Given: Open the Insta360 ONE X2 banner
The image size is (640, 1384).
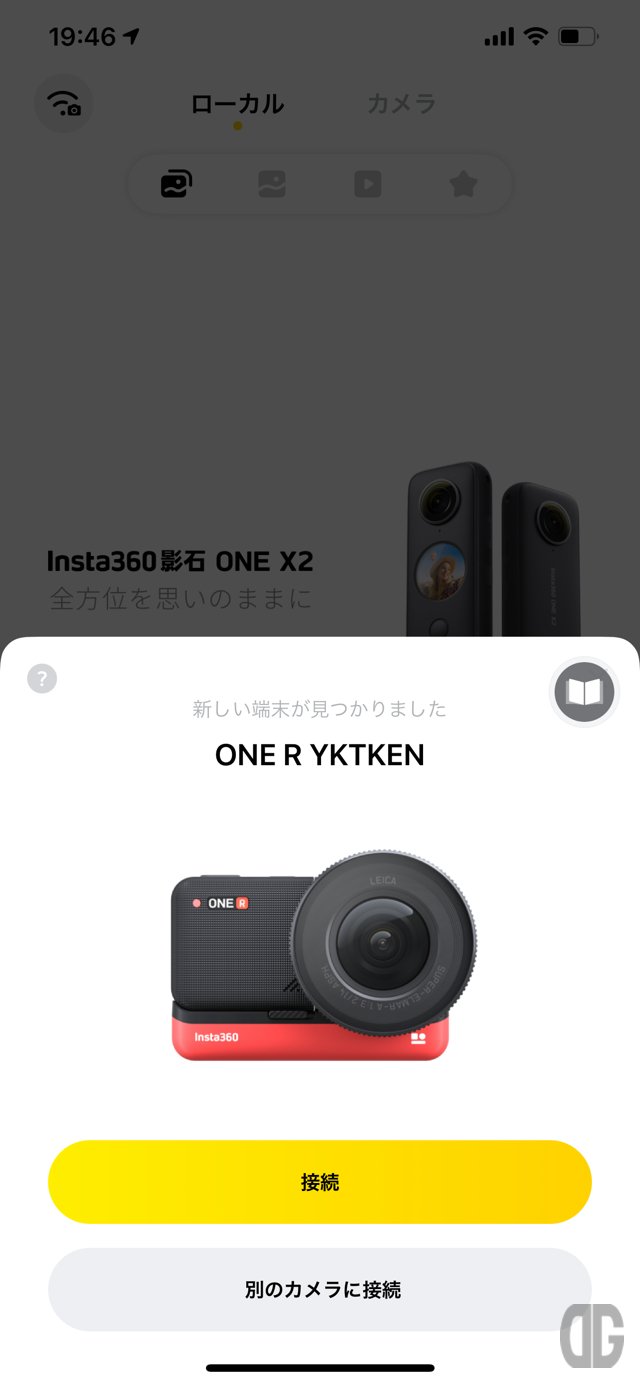Looking at the screenshot, I should (x=300, y=560).
